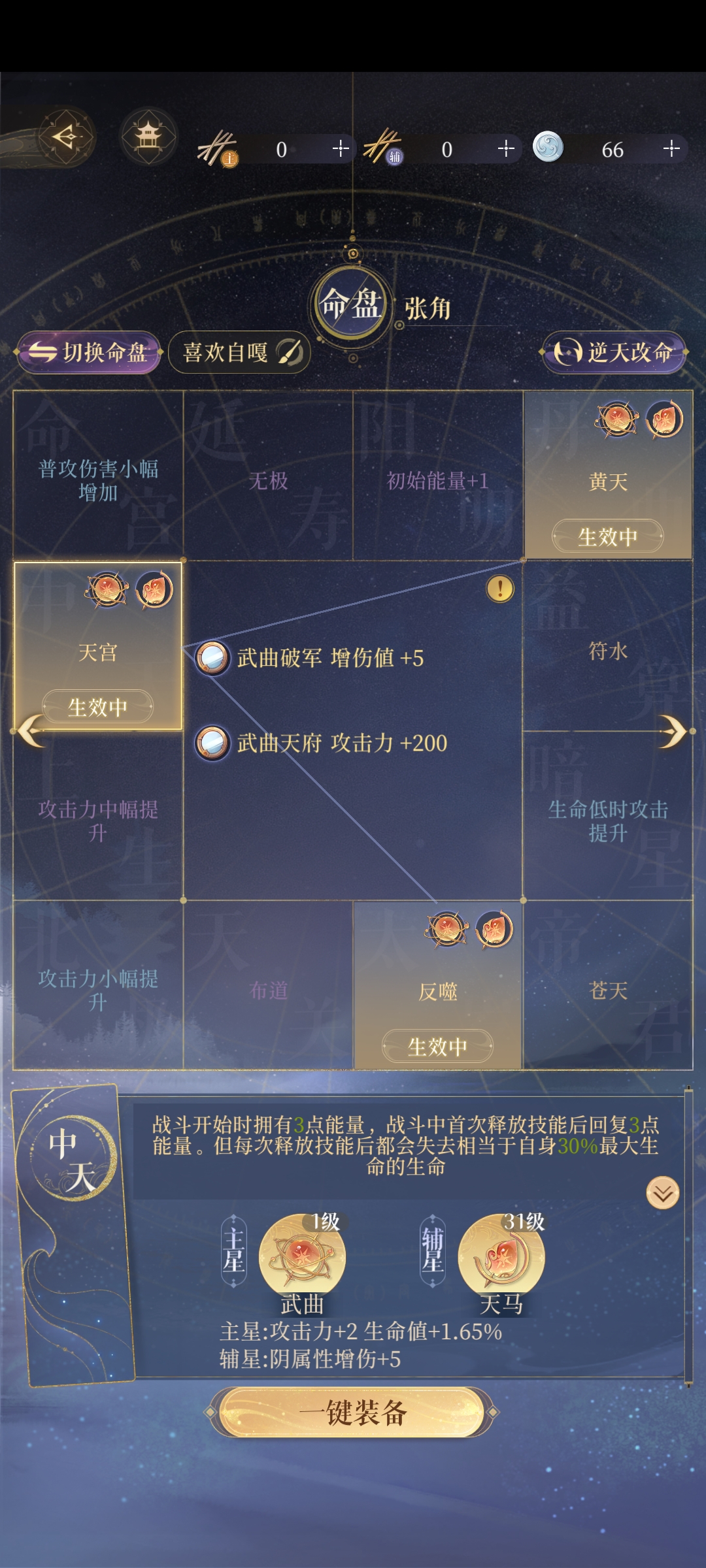Select the 符水 cell

pyautogui.click(x=608, y=651)
